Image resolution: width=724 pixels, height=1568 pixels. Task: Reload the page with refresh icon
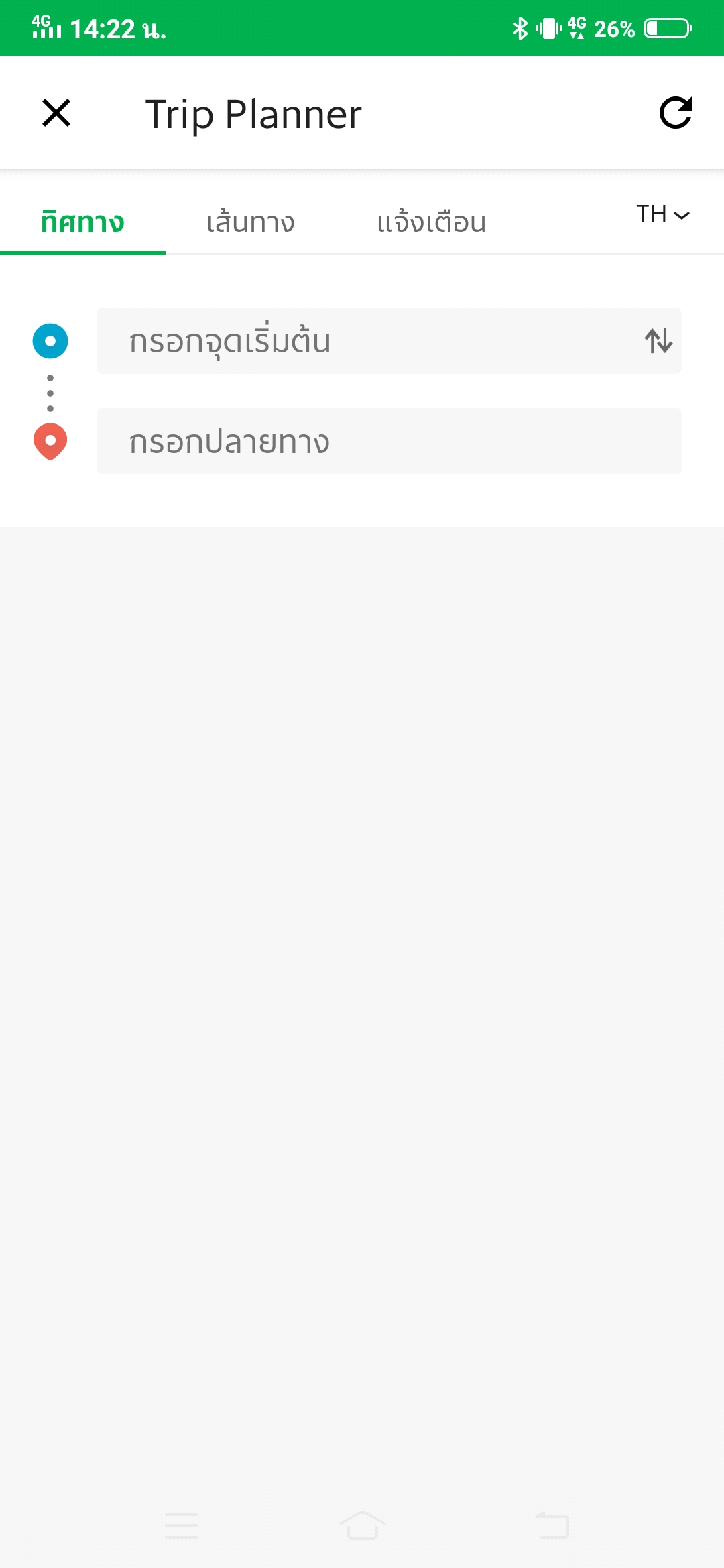675,113
